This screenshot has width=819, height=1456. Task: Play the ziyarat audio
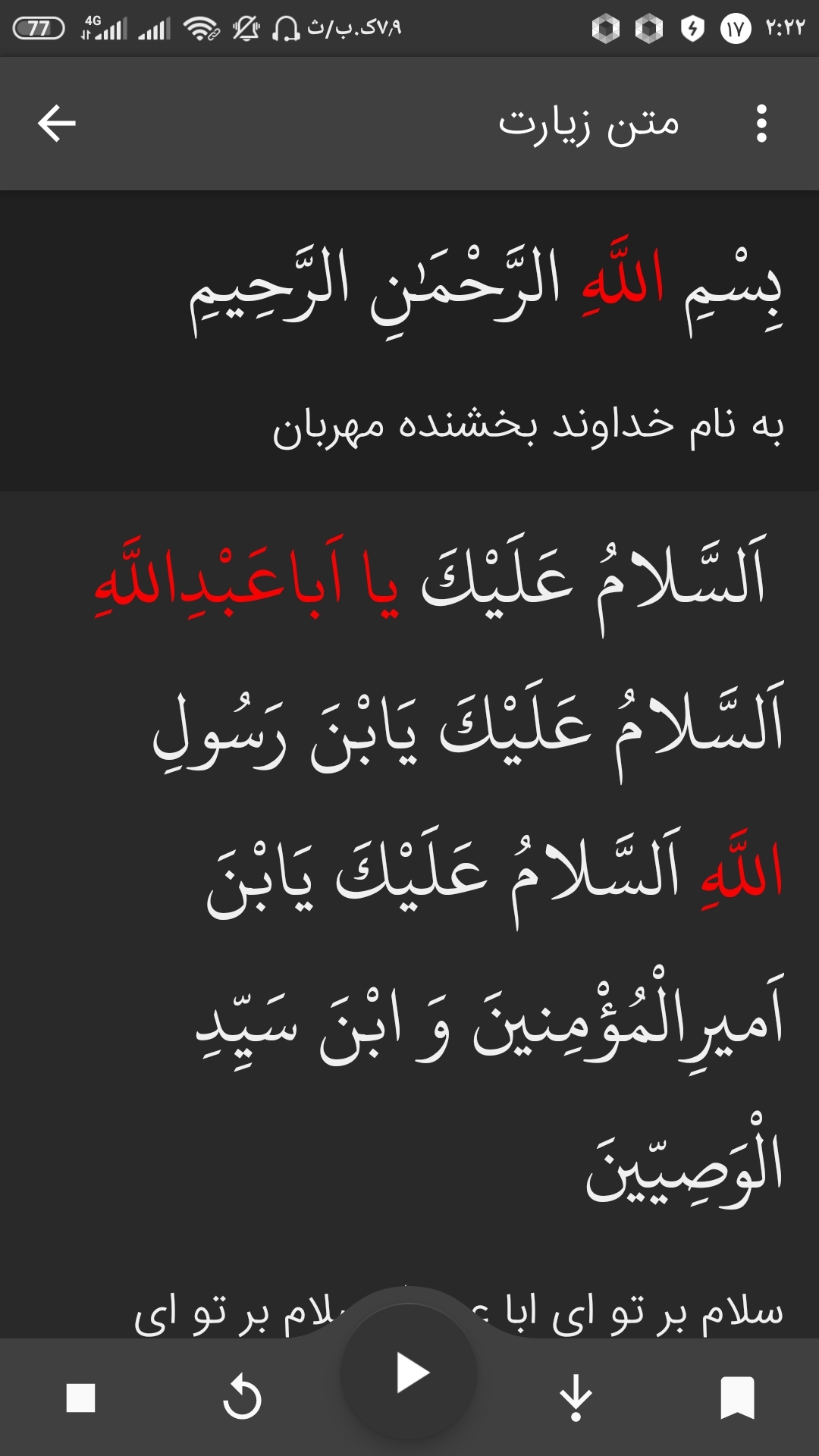[410, 1373]
